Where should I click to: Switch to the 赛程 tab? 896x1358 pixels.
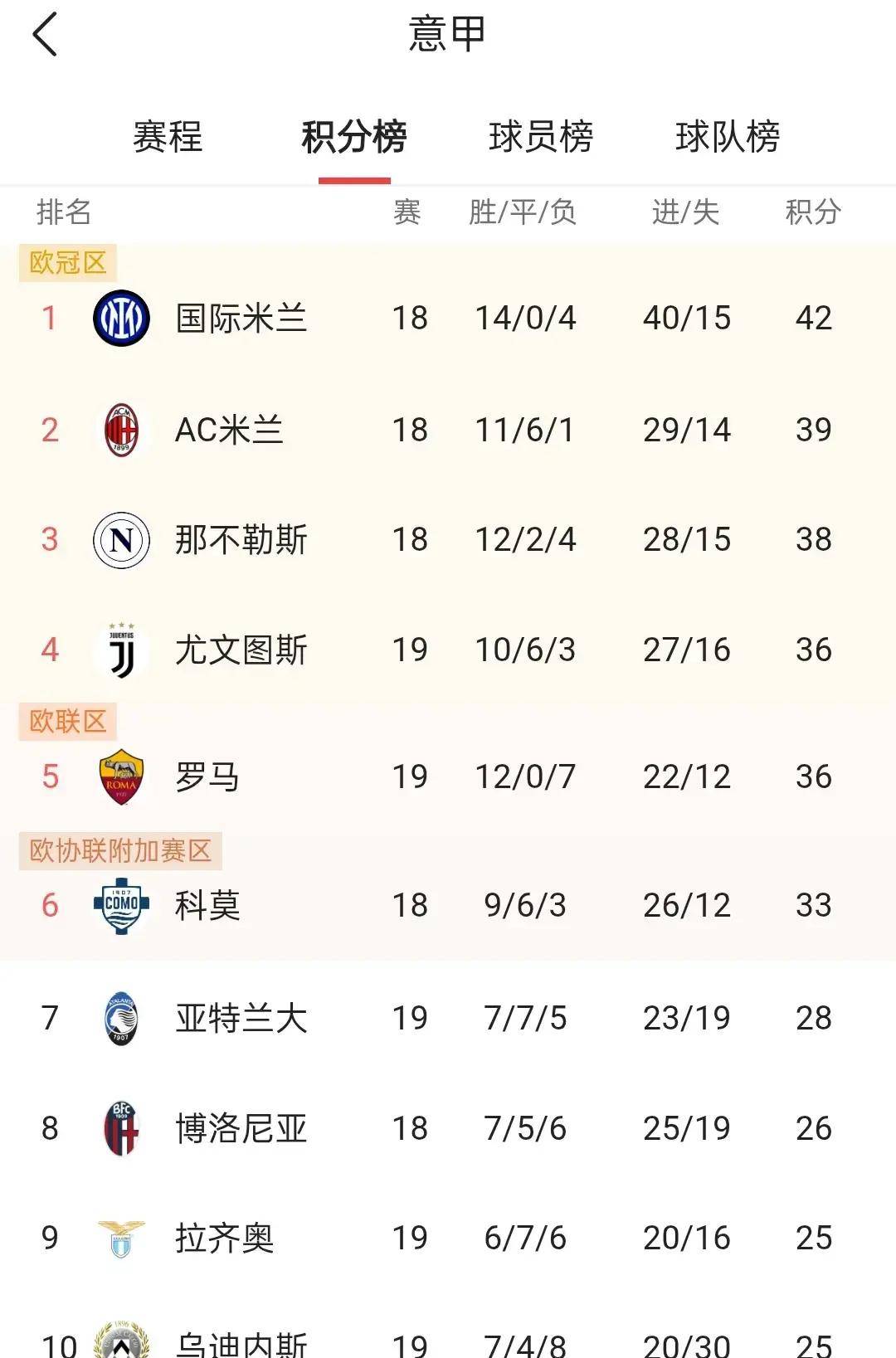tap(168, 138)
